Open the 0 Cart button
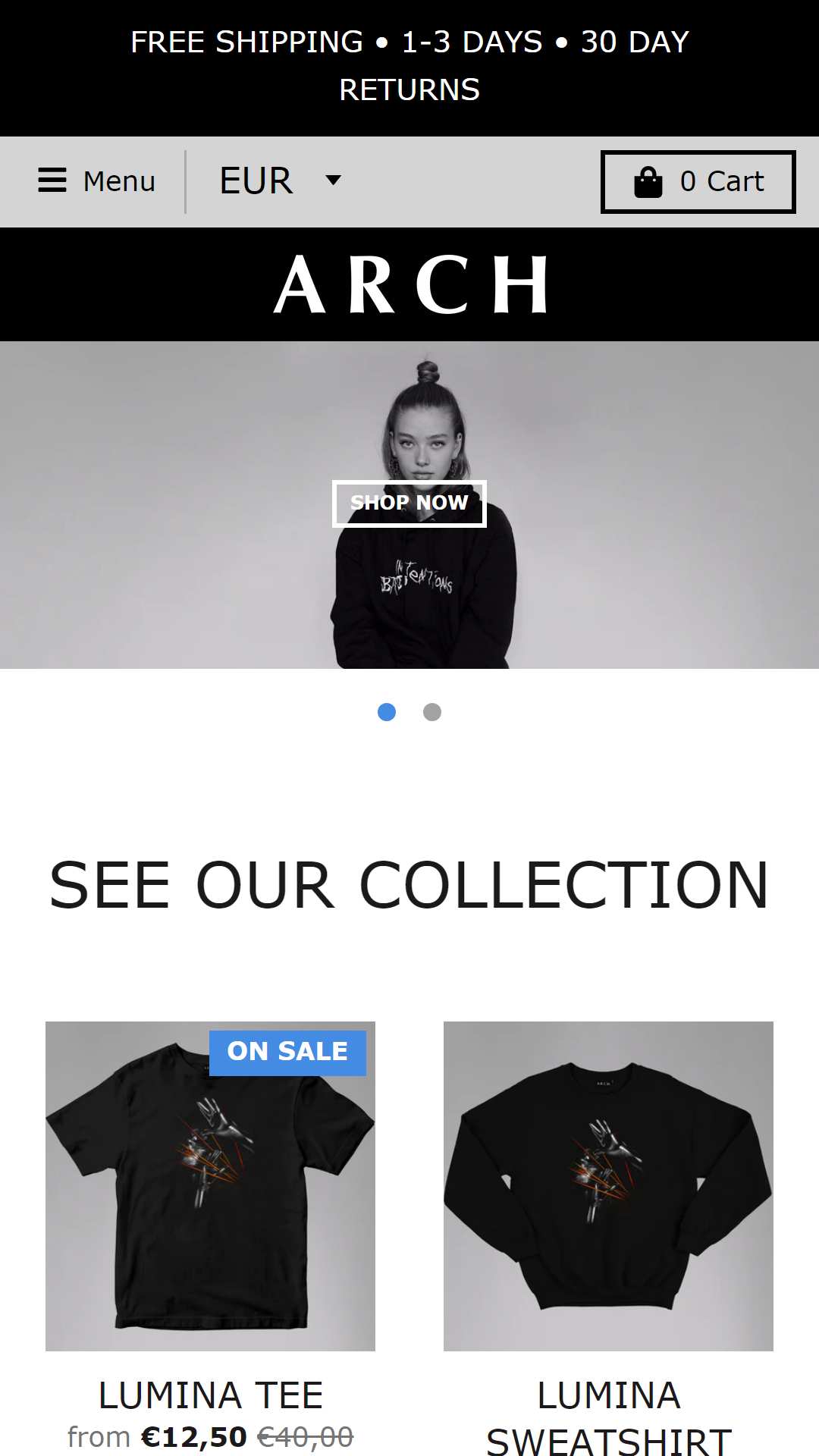This screenshot has height=1456, width=819. [x=698, y=182]
